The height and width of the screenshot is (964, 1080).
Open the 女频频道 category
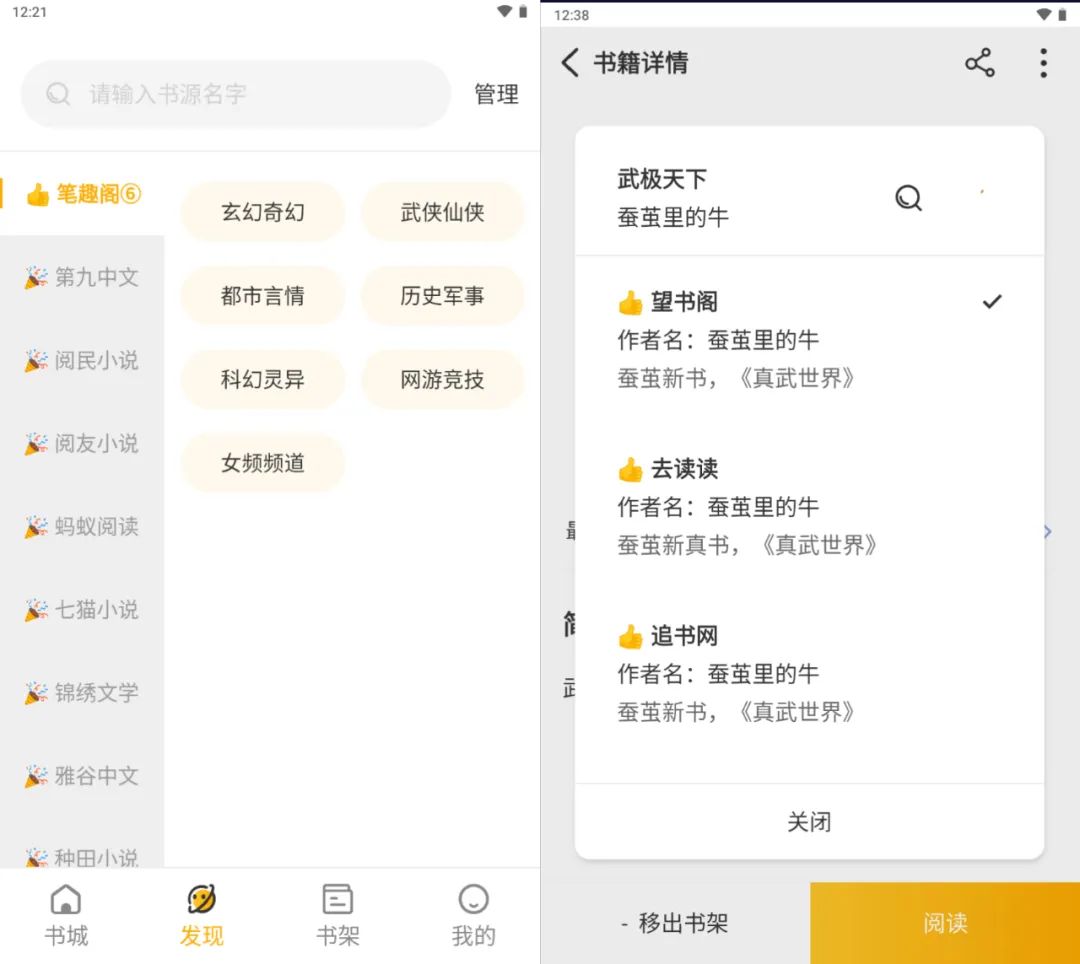[262, 463]
